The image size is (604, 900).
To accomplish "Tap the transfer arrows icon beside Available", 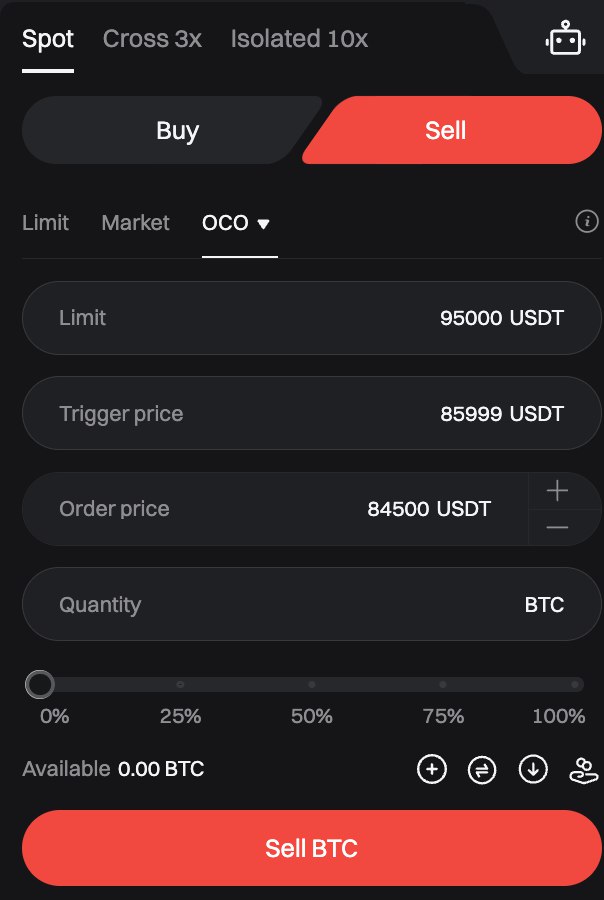I will [482, 769].
